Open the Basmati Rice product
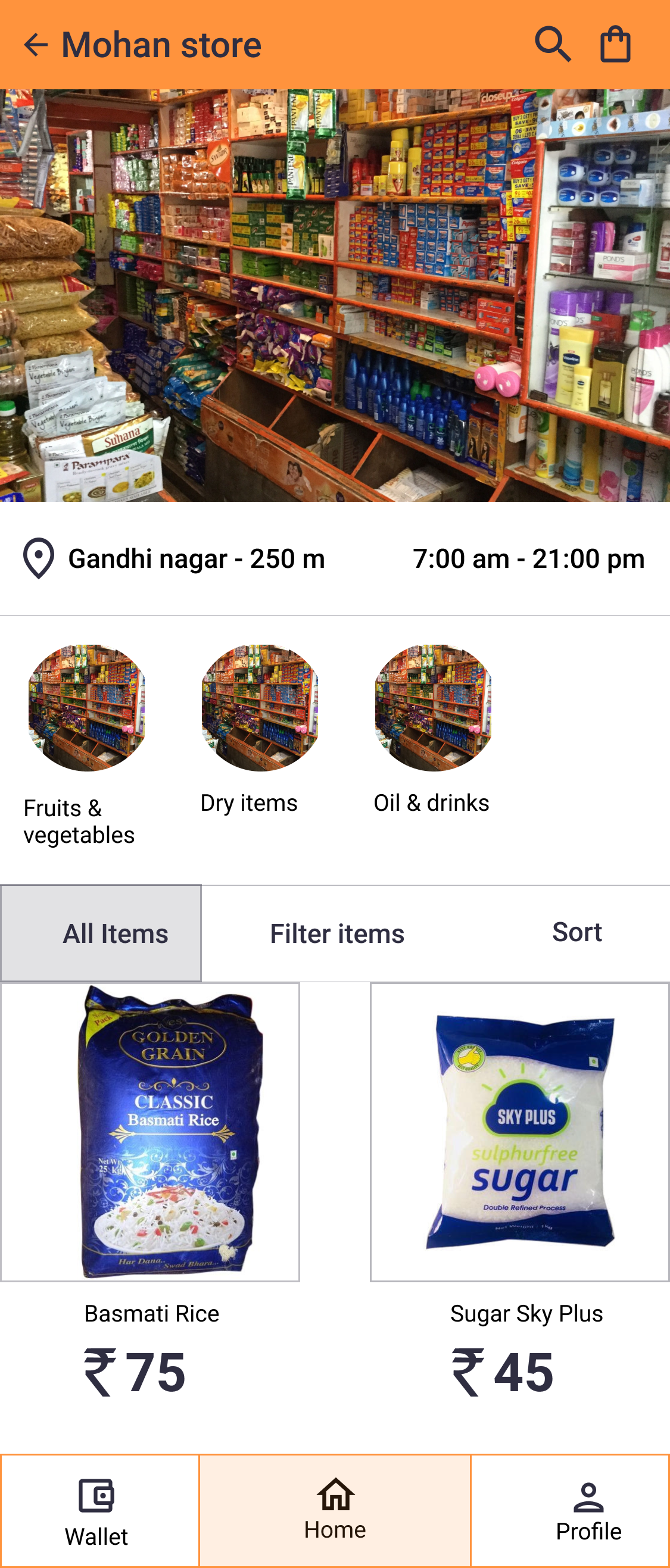 (150, 1132)
